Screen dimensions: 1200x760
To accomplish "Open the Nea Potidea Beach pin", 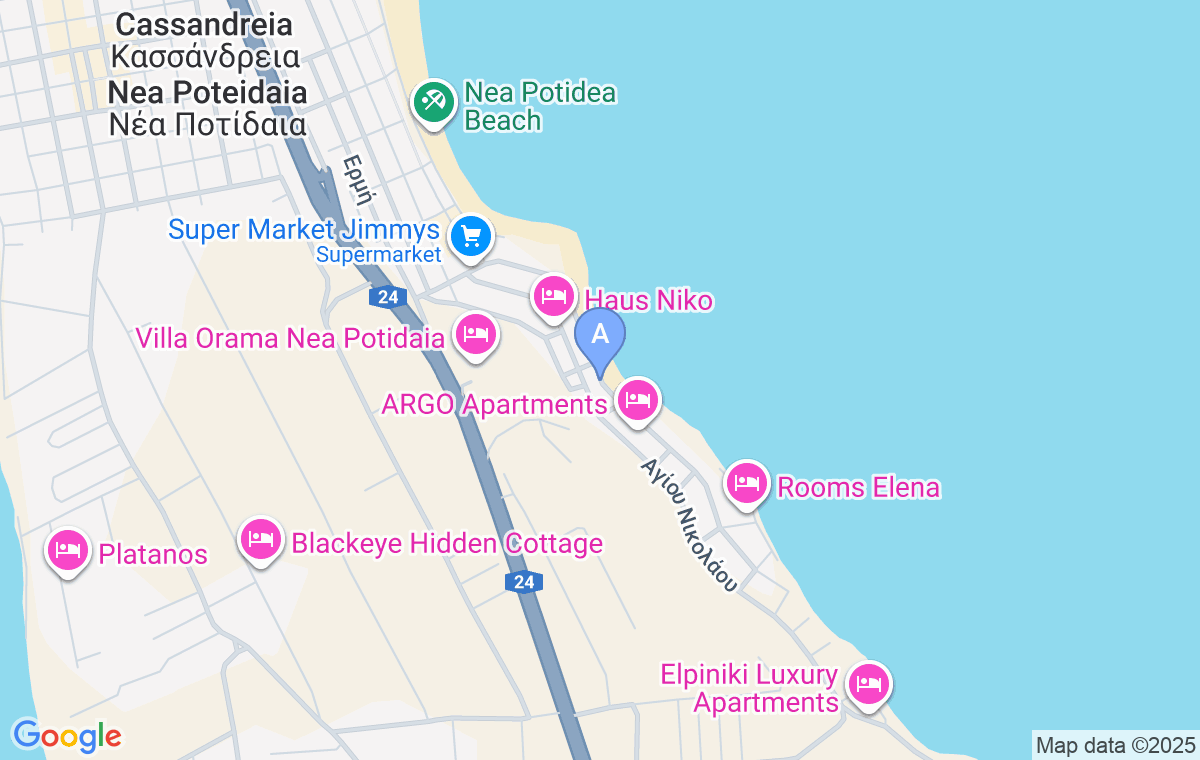I will pos(432,101).
